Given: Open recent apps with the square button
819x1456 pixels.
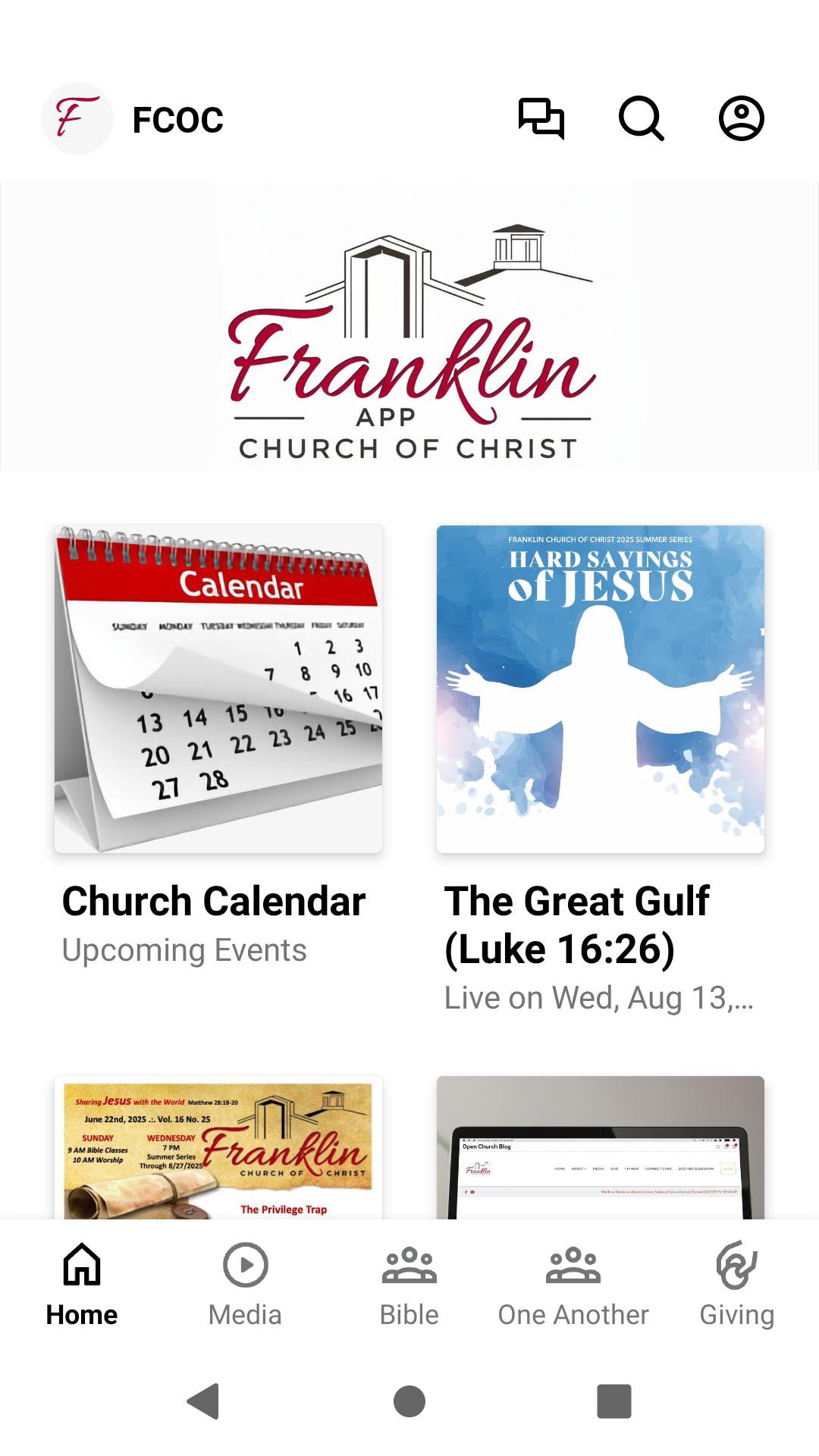Looking at the screenshot, I should pyautogui.click(x=613, y=1401).
